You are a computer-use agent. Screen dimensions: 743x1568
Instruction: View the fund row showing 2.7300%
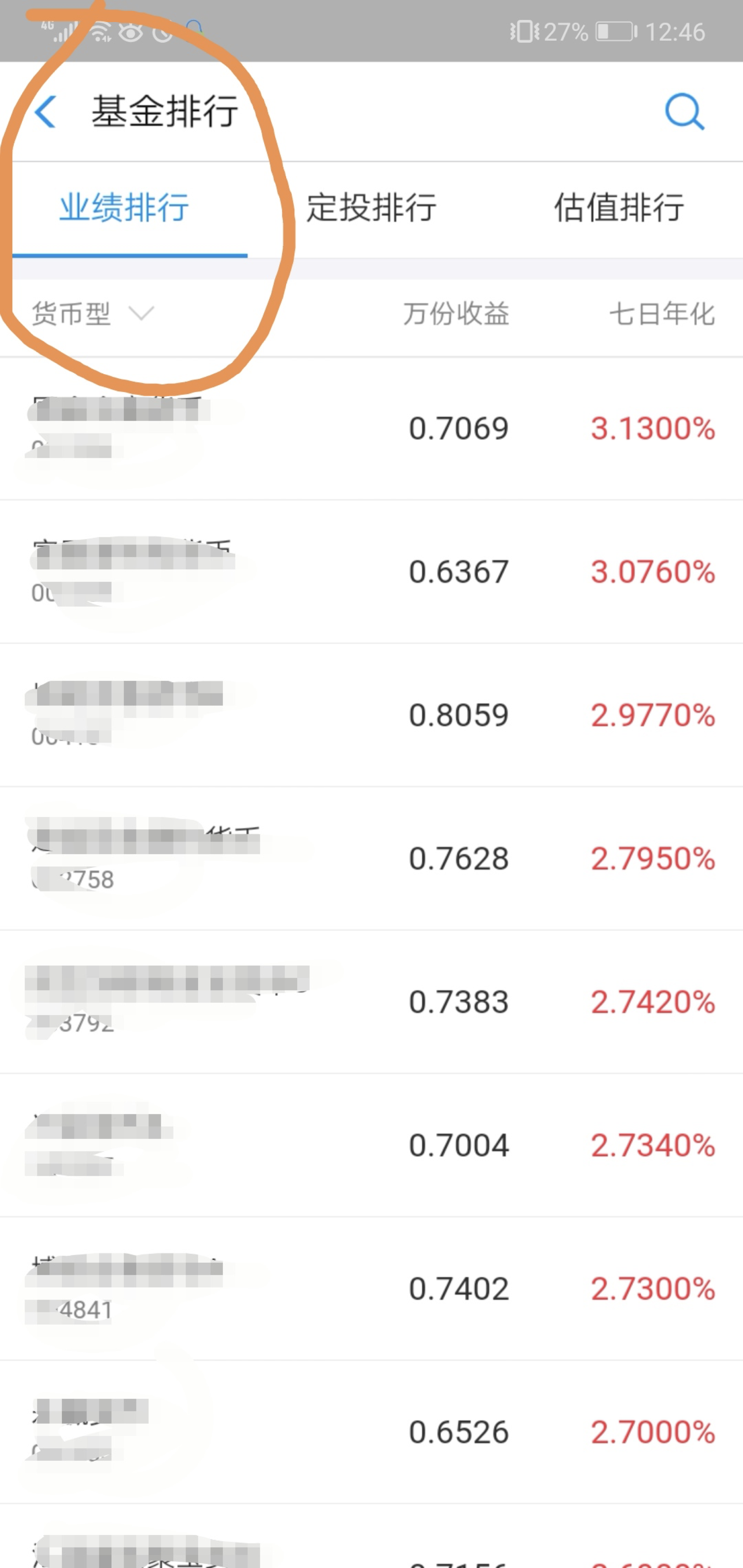371,1289
